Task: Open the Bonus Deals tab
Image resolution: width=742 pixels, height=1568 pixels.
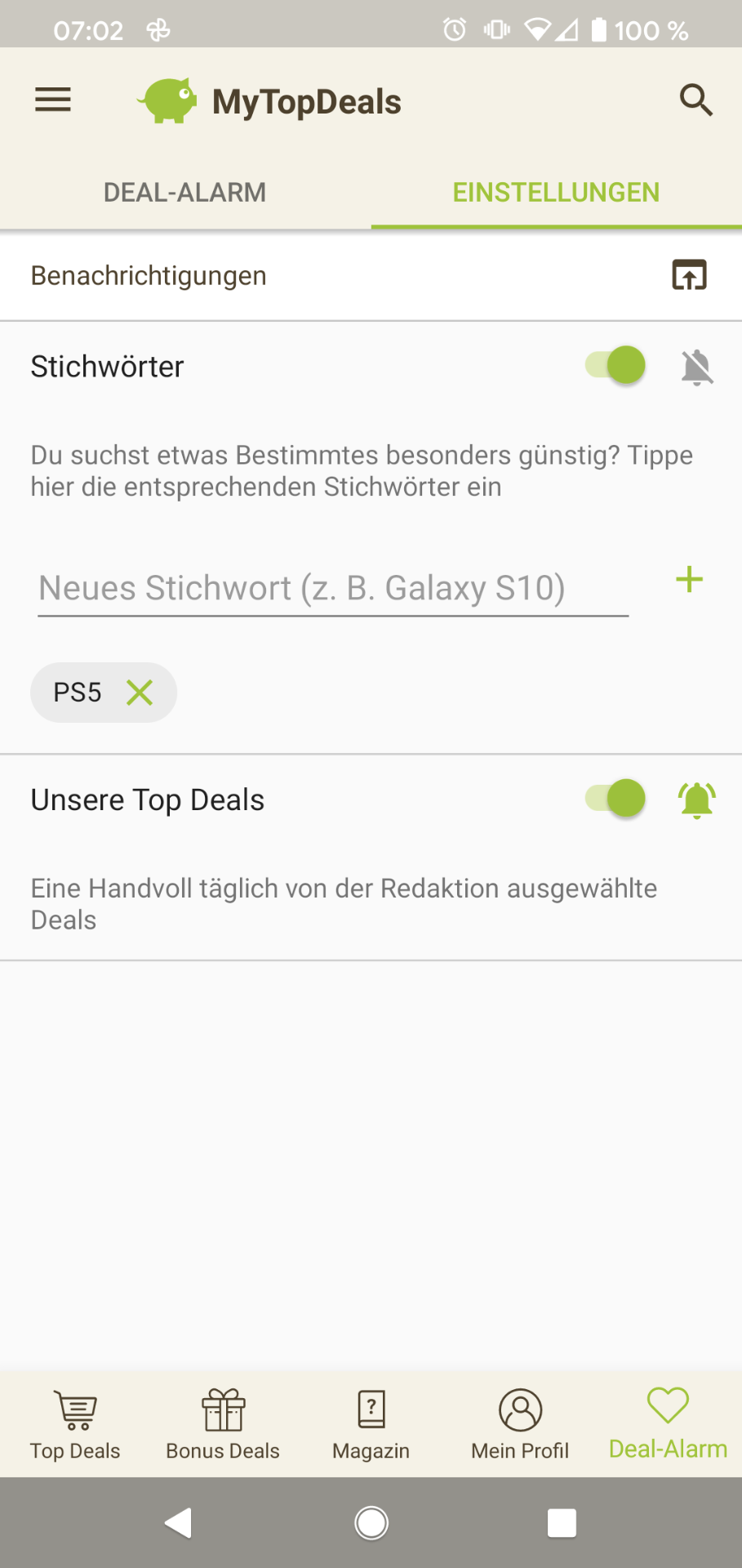Action: (x=223, y=1424)
